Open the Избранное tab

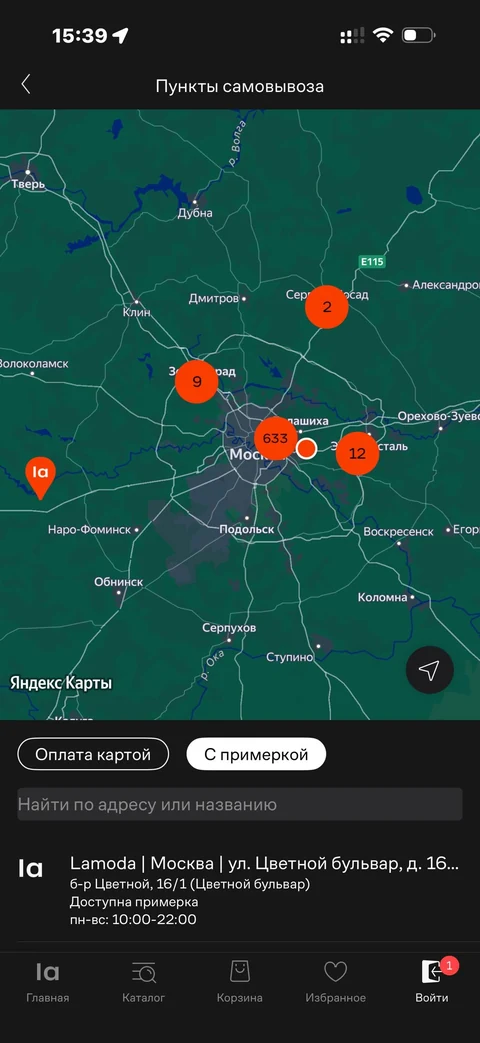336,982
